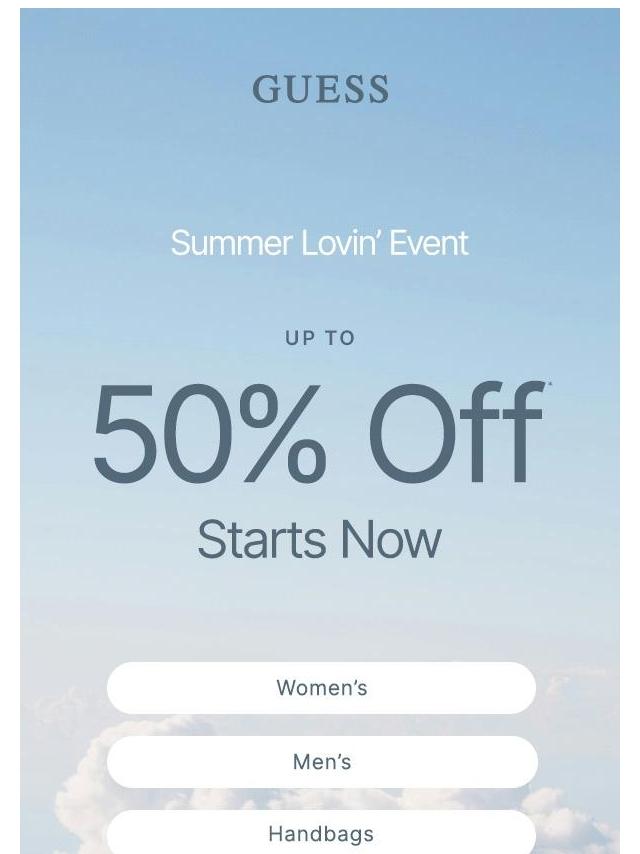Shop the Men's sale
Viewport: 640px width, 854px height.
coord(321,762)
